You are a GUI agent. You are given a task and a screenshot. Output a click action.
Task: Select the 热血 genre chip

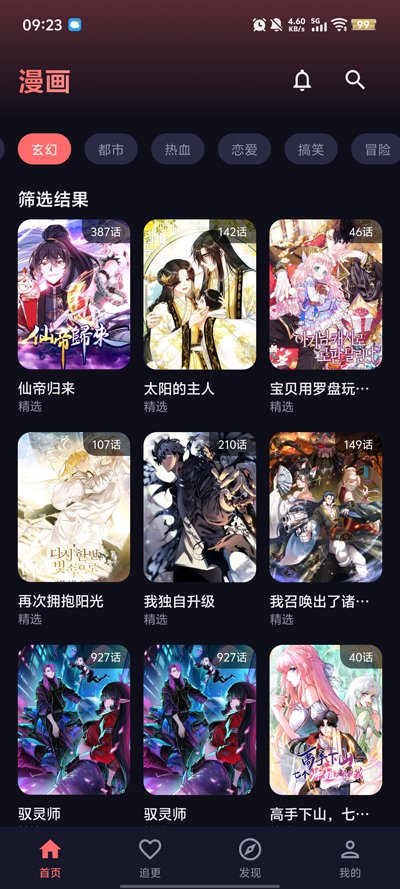[x=177, y=150]
